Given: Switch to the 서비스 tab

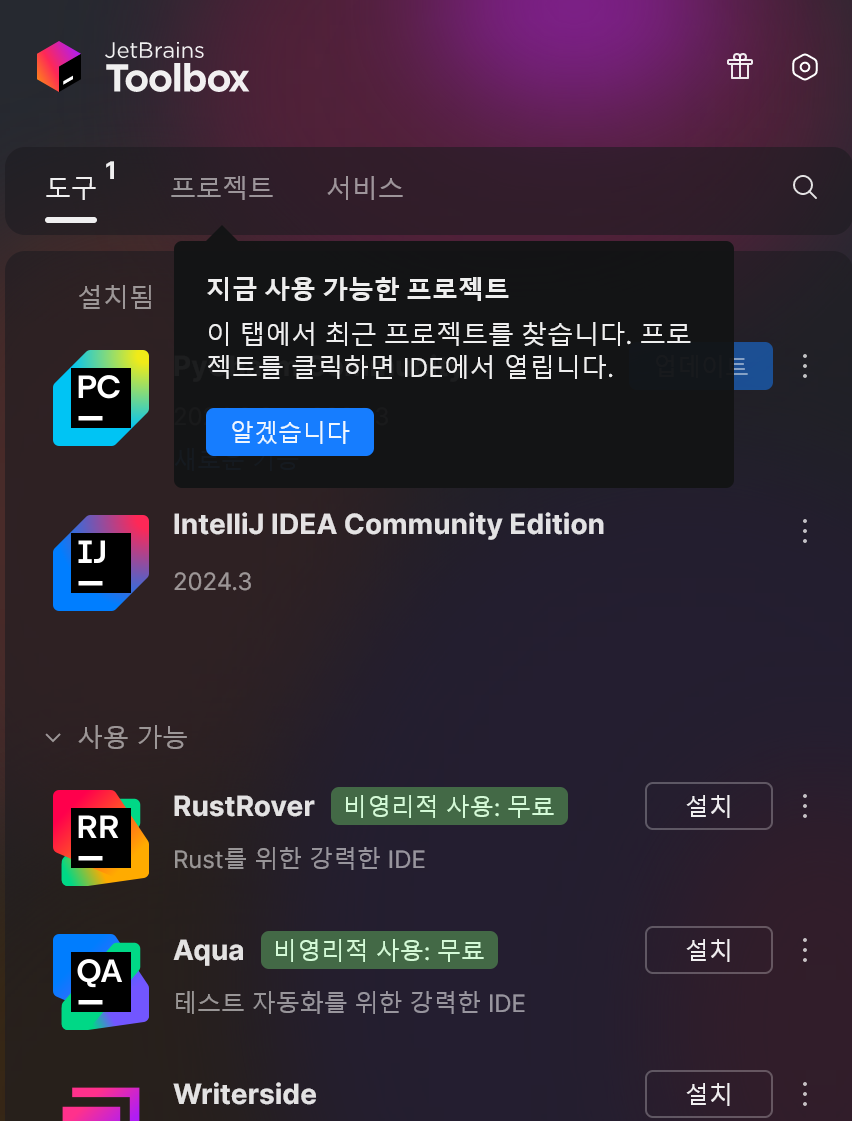Looking at the screenshot, I should click(x=365, y=187).
